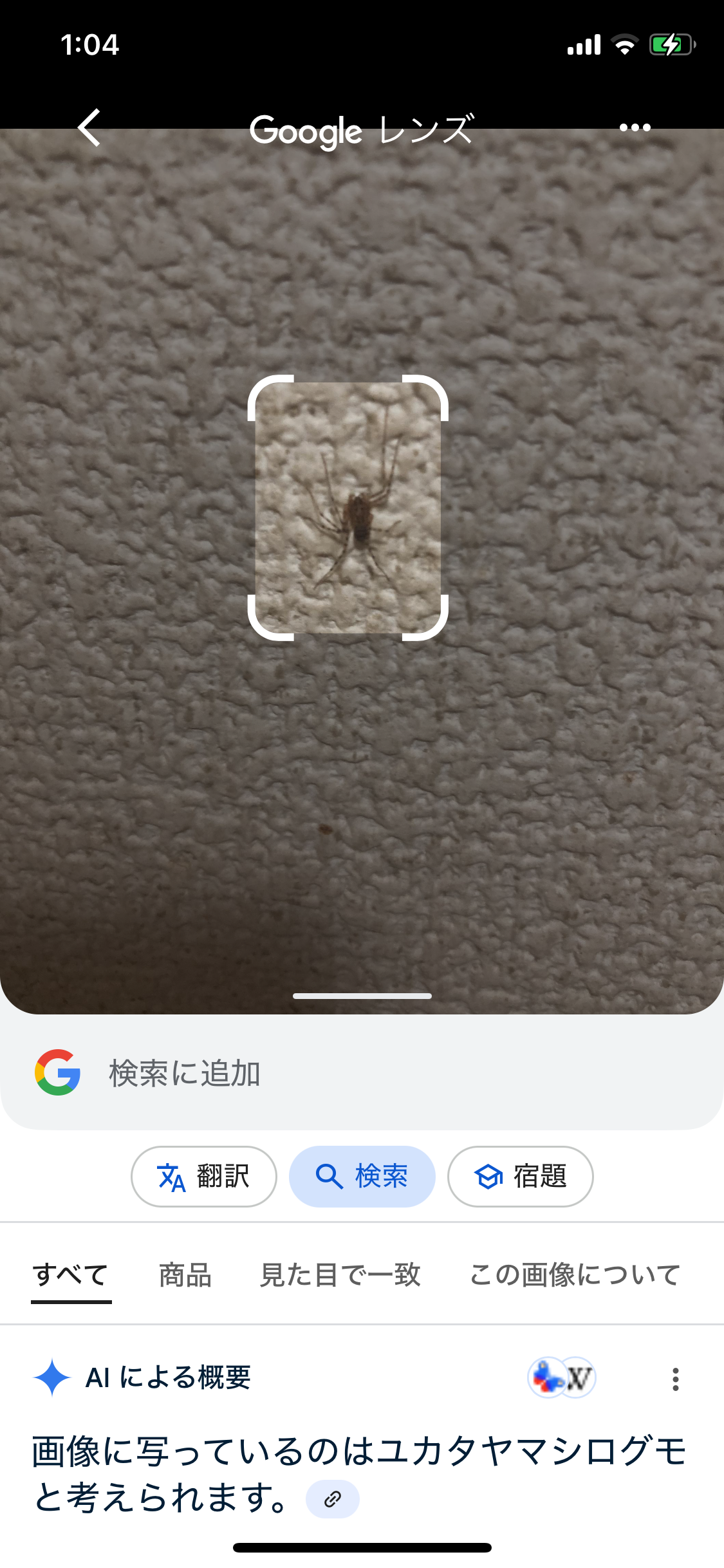Switch to the 商品 tab
Image resolution: width=724 pixels, height=1568 pixels.
185,1275
